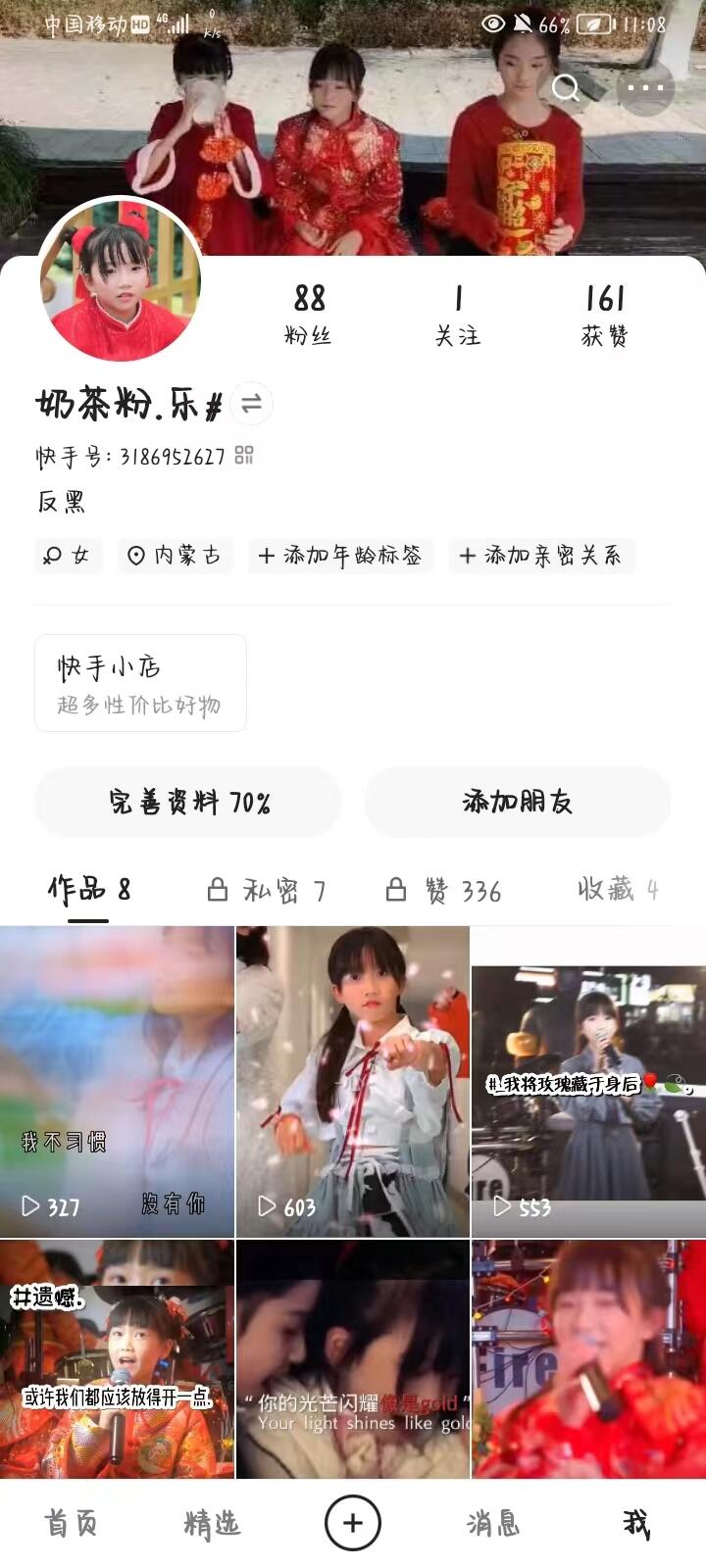Open the video with 603 plays
Image resolution: width=706 pixels, height=1568 pixels.
[x=353, y=1081]
